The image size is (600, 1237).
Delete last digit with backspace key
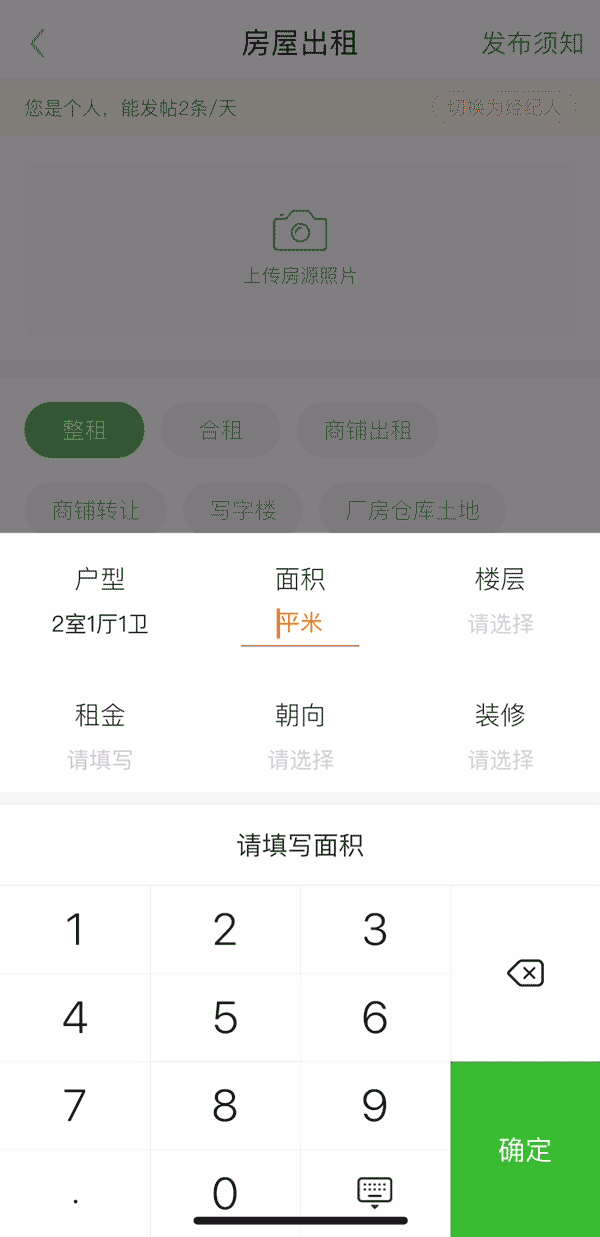click(x=525, y=973)
